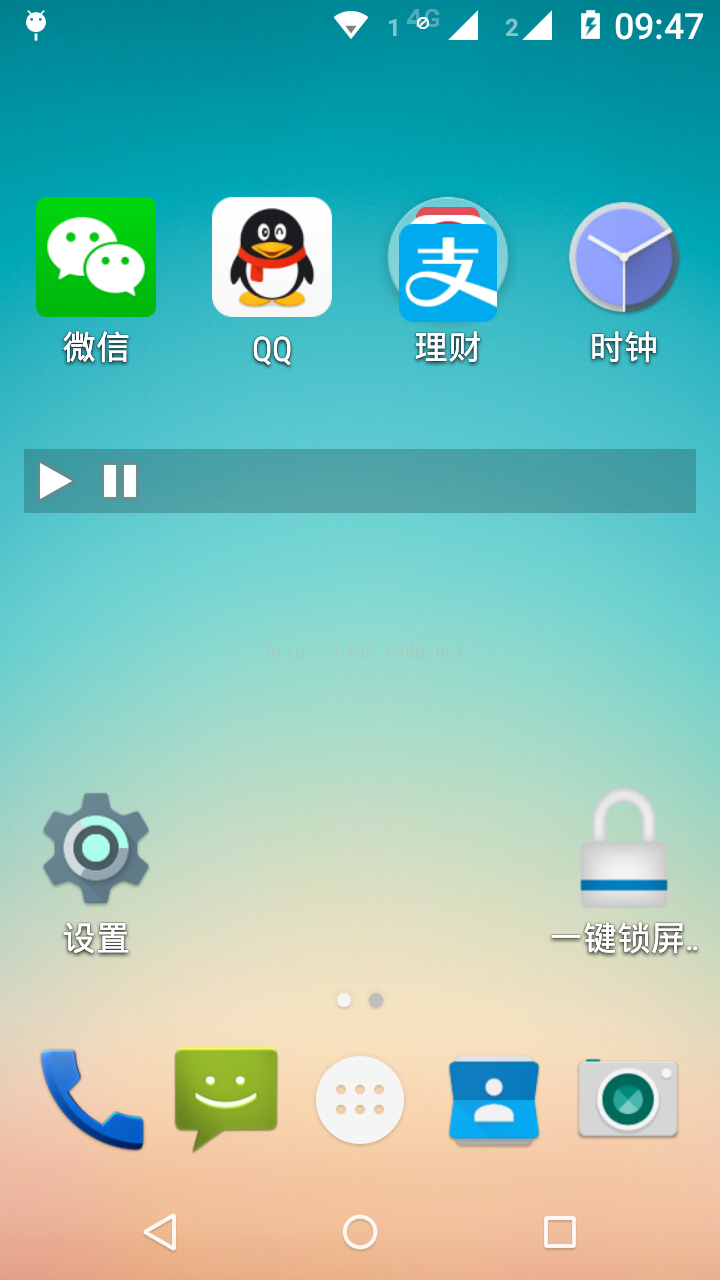This screenshot has height=1280, width=720.
Task: Launch the Camera app
Action: pyautogui.click(x=628, y=1099)
